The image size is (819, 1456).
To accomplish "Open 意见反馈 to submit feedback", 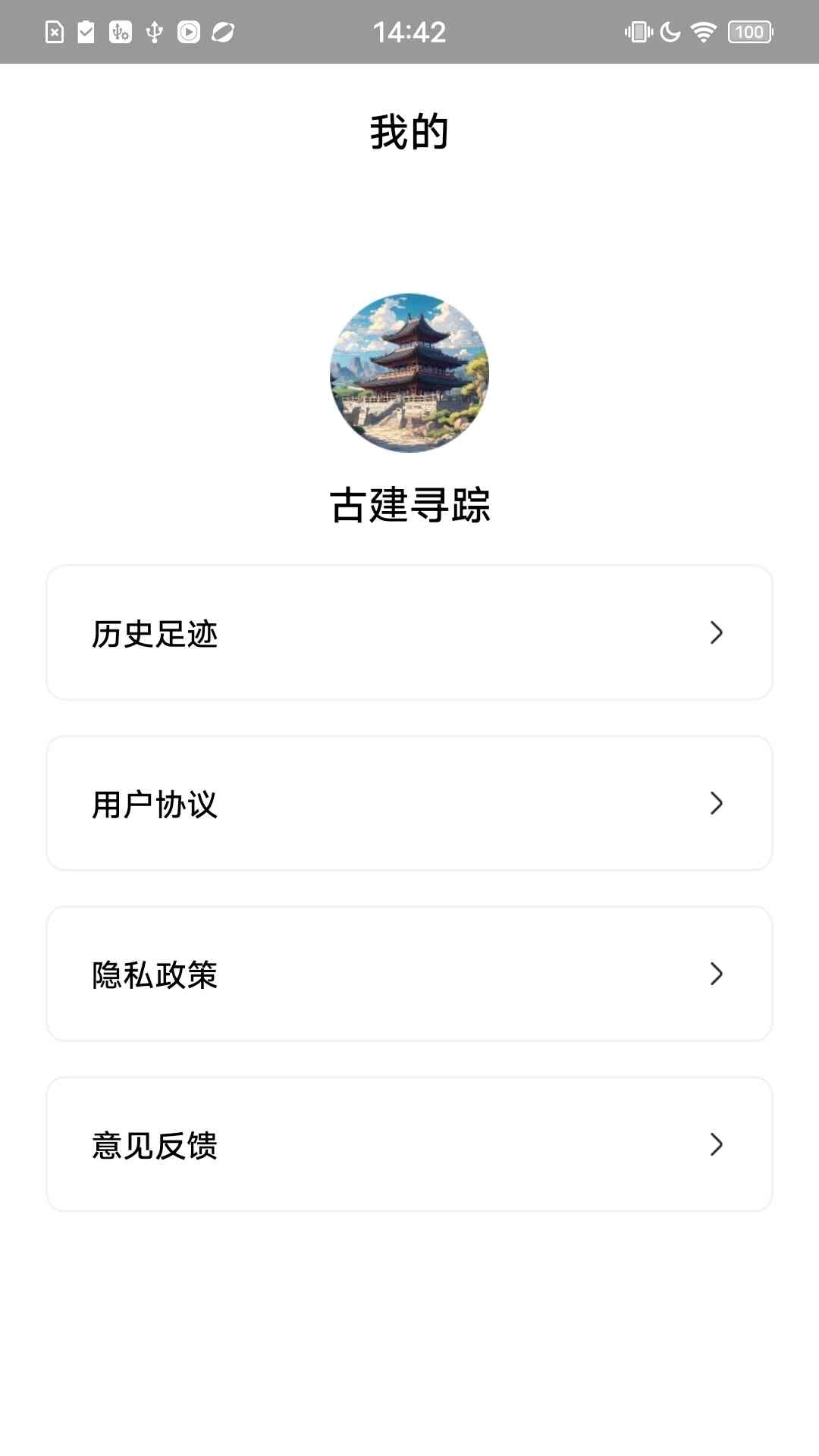I will [x=409, y=1143].
